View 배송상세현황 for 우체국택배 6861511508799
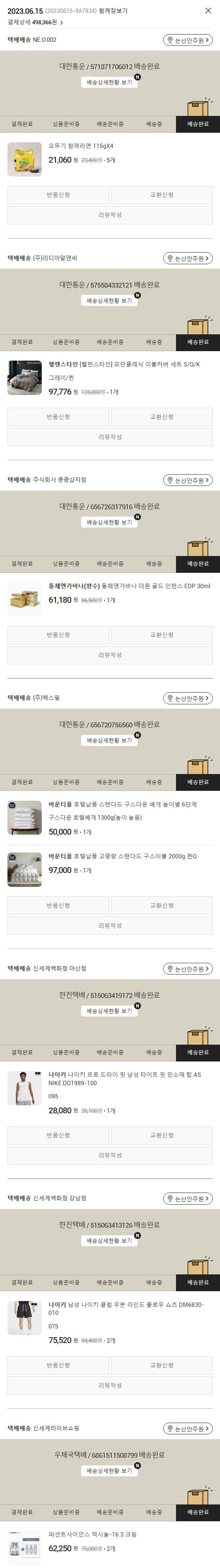Screen dimensions: 220x1568 (109, 1471)
